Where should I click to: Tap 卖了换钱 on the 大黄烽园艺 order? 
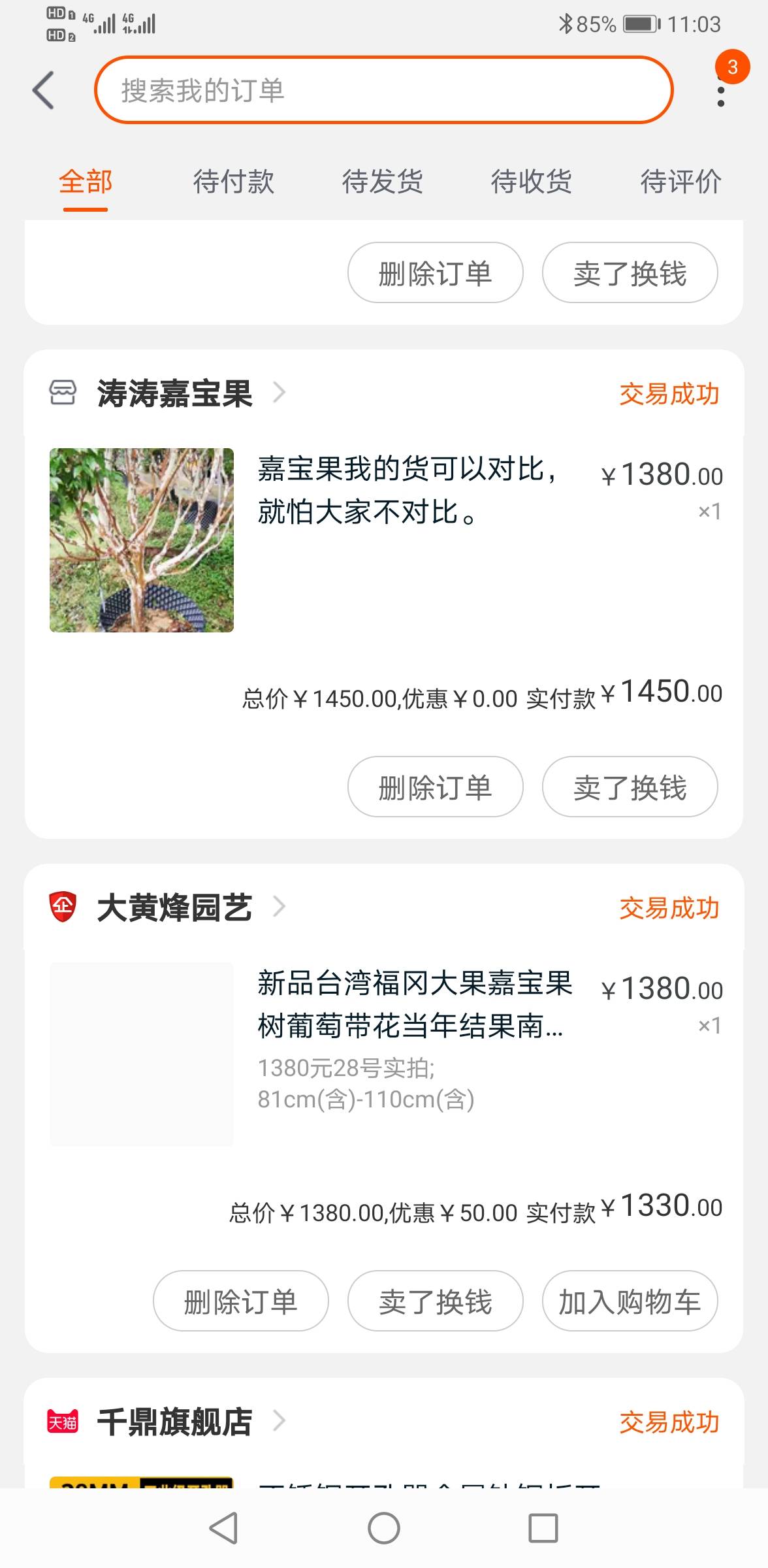click(436, 1301)
